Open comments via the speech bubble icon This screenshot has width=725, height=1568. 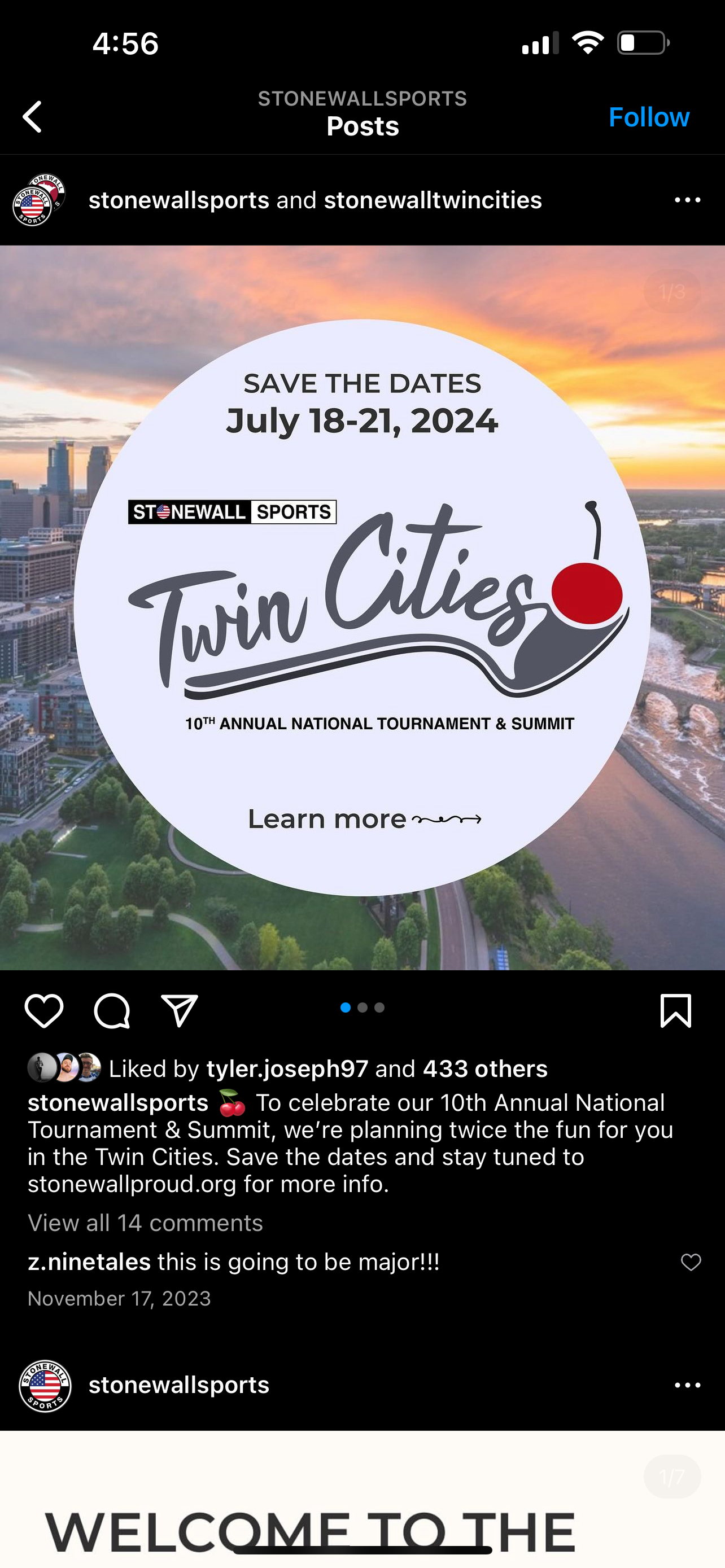[x=112, y=1010]
